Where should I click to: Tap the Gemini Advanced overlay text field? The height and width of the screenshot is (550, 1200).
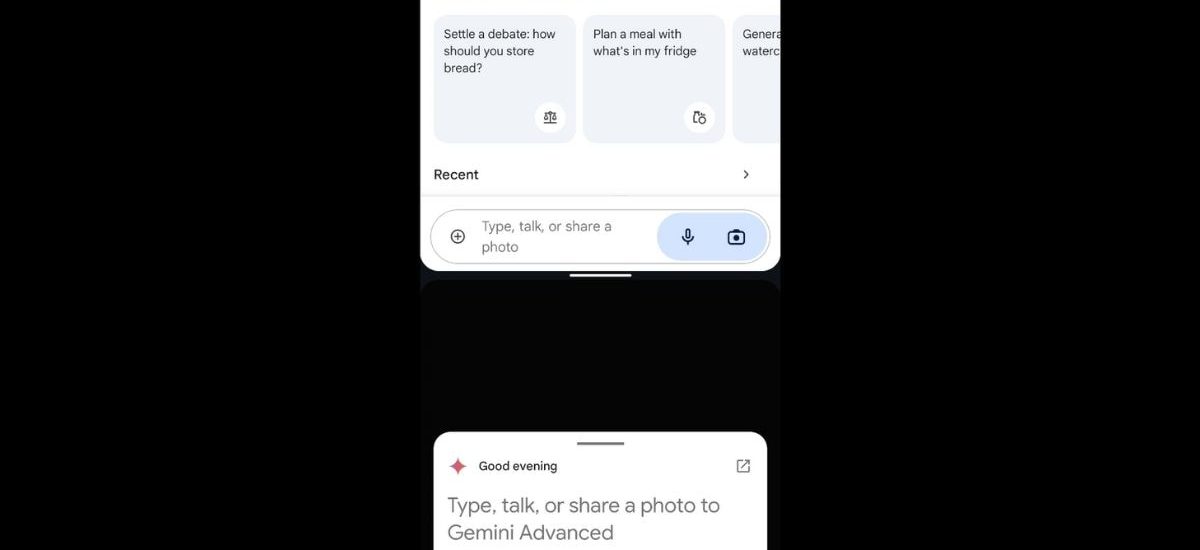[584, 518]
